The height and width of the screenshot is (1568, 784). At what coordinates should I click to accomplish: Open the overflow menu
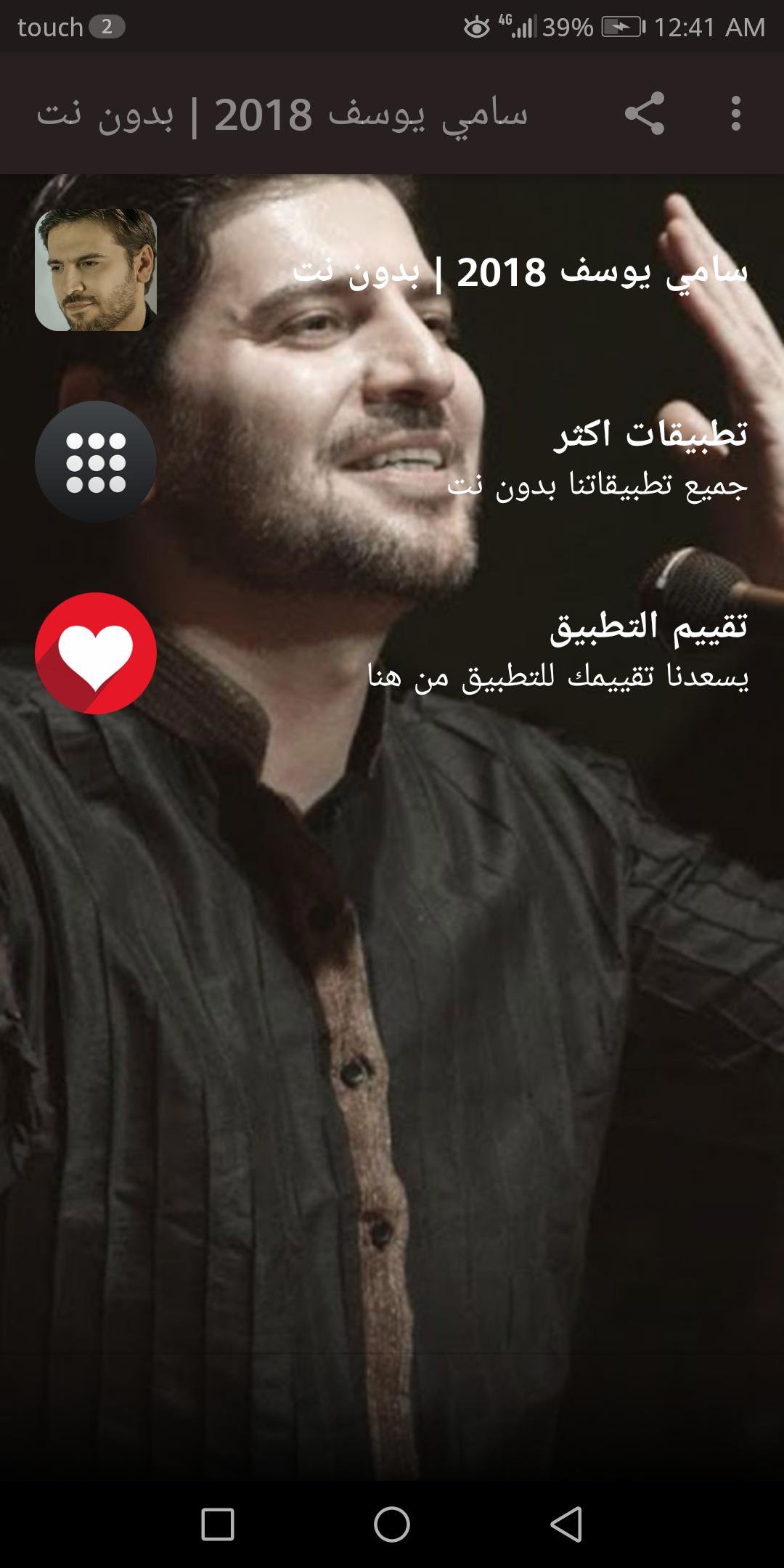click(x=735, y=113)
